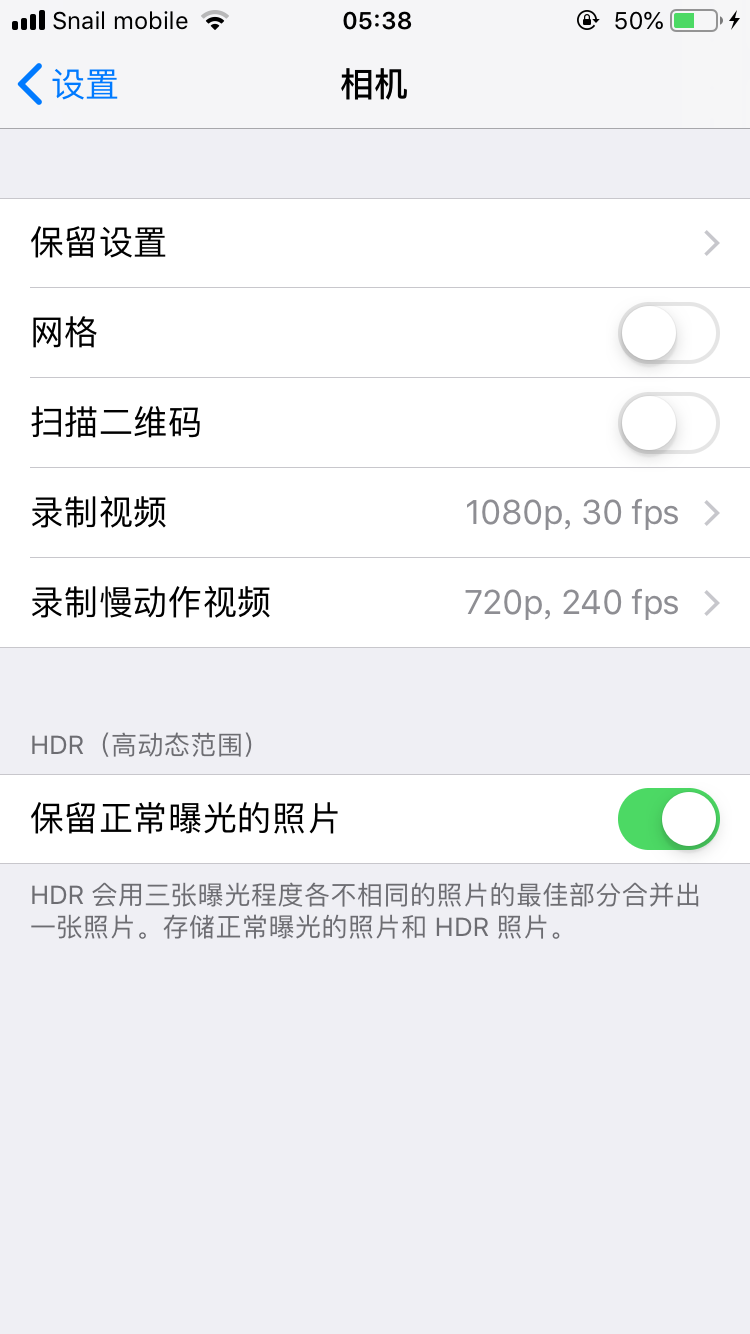Disable 保留正常曝光的照片
The height and width of the screenshot is (1334, 750).
click(x=668, y=819)
